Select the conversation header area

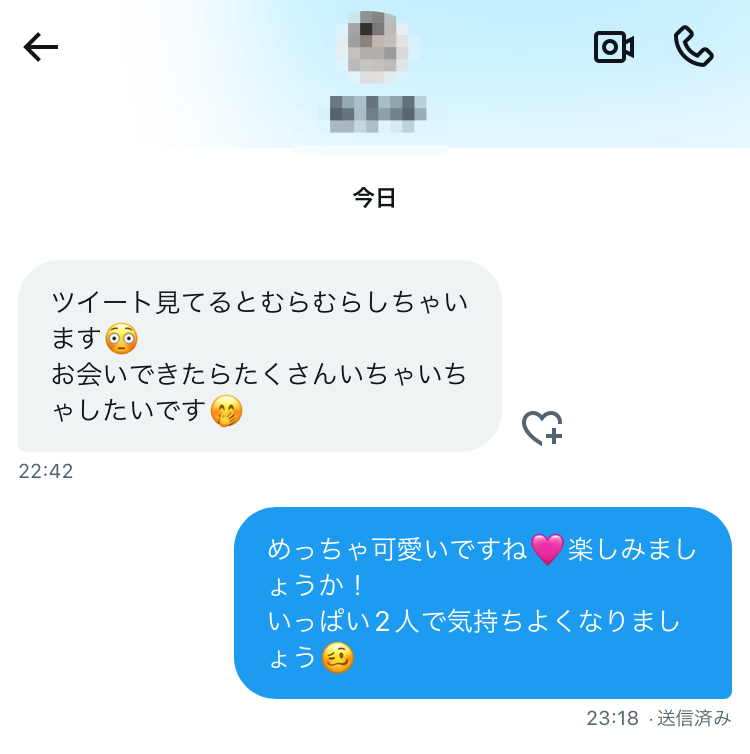coord(375,70)
